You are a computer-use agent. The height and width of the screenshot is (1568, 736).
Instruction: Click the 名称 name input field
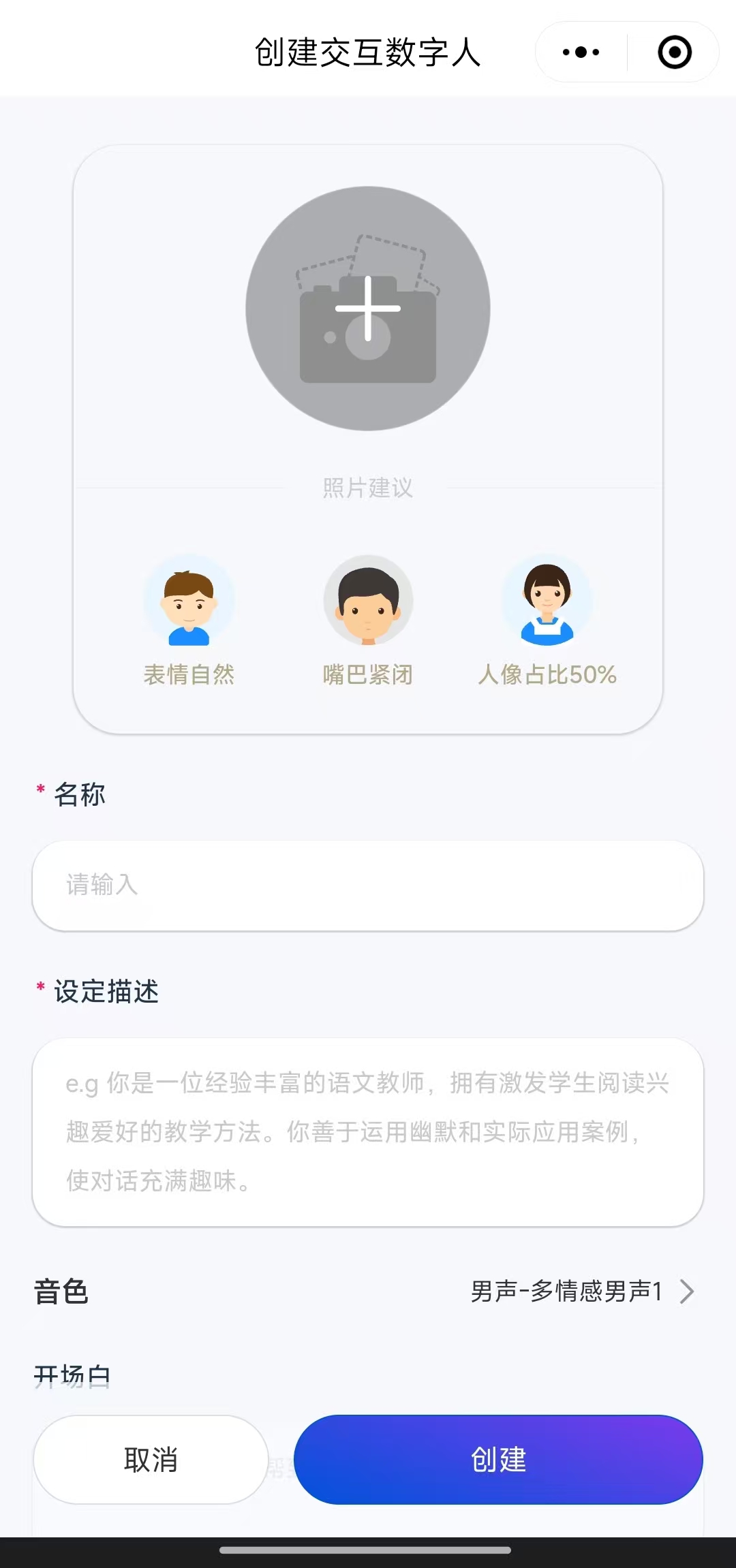(x=368, y=885)
